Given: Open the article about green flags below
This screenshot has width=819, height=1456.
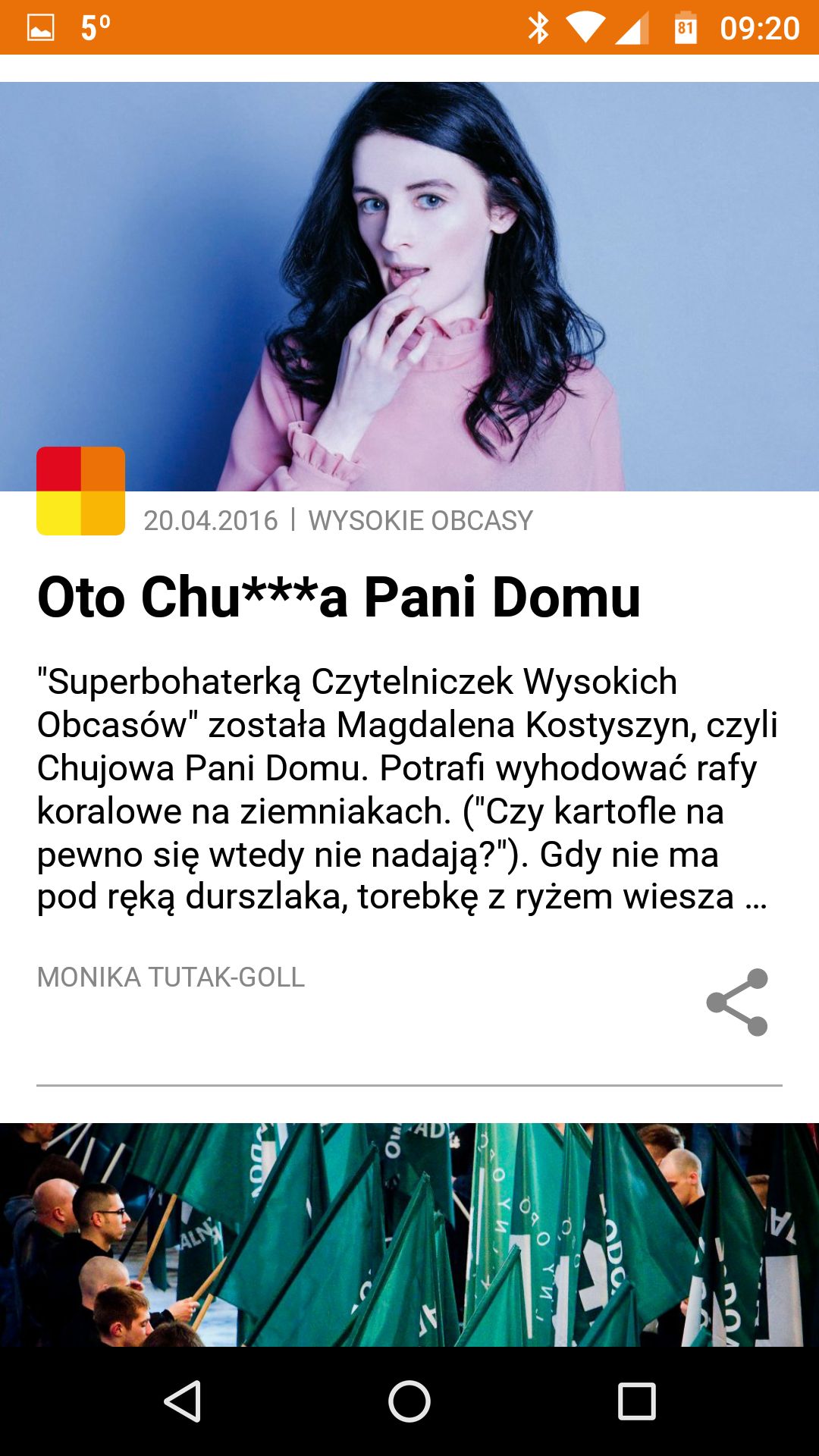Looking at the screenshot, I should click(x=409, y=1234).
